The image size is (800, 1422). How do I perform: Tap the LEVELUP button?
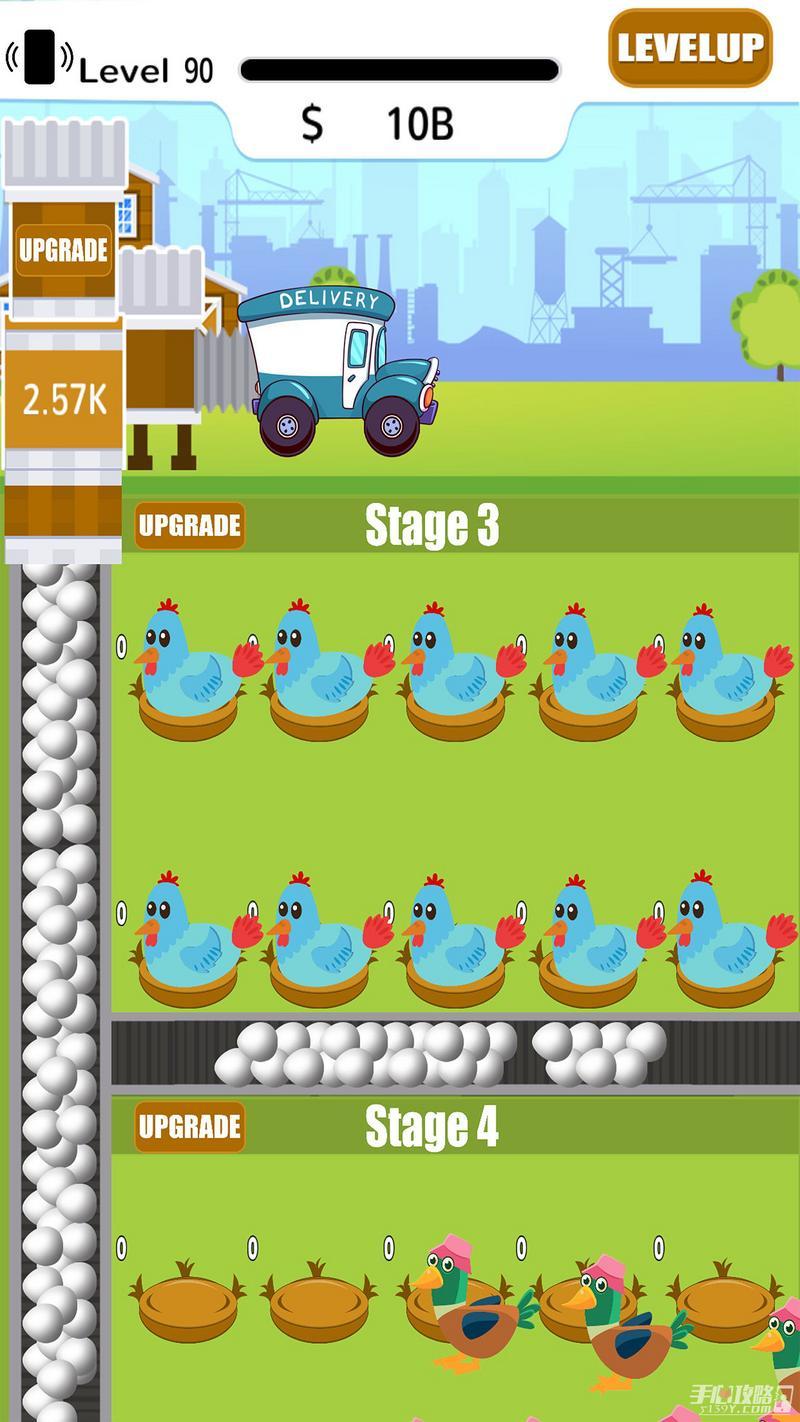pyautogui.click(x=690, y=48)
